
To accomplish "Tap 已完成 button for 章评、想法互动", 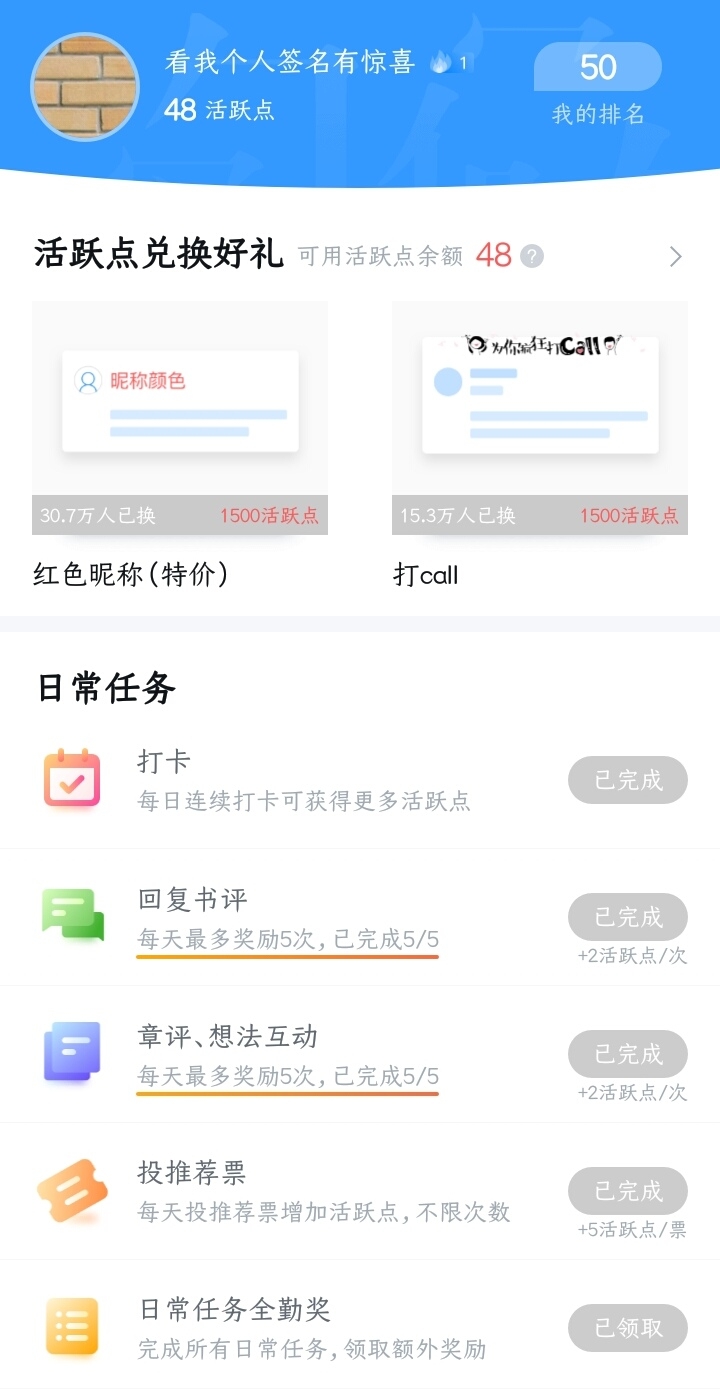I will pos(628,1054).
